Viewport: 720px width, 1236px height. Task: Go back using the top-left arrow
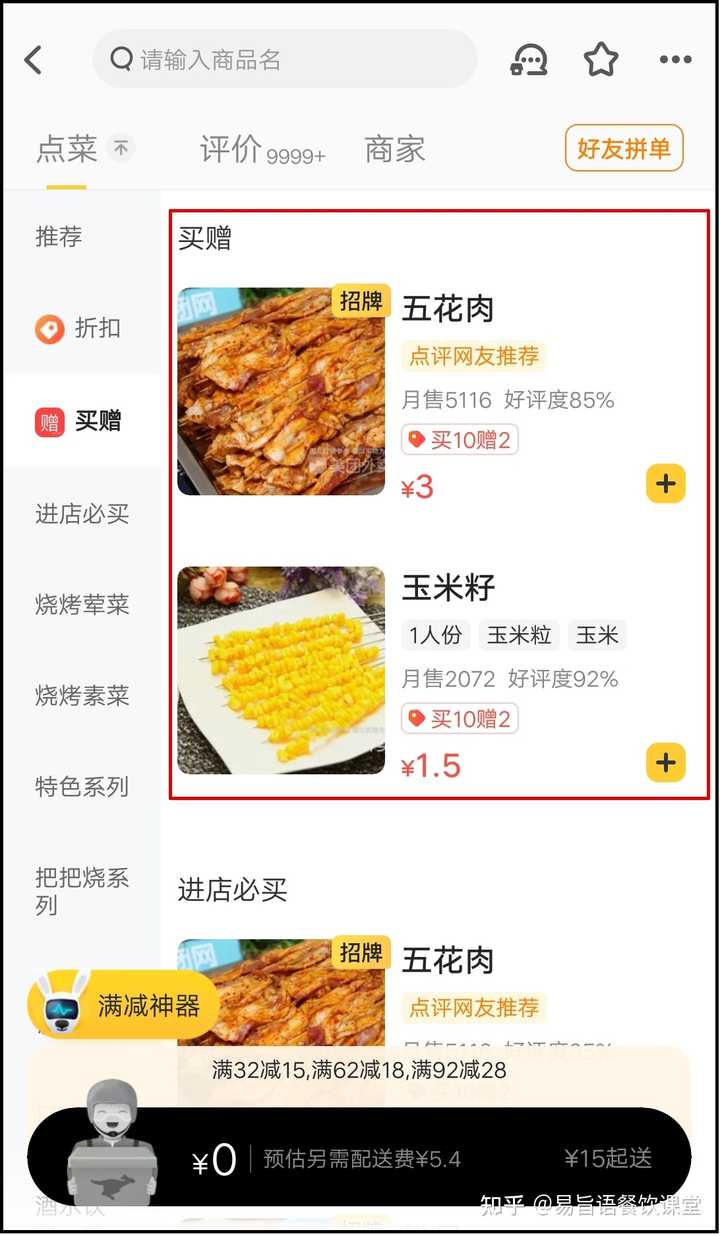point(34,60)
